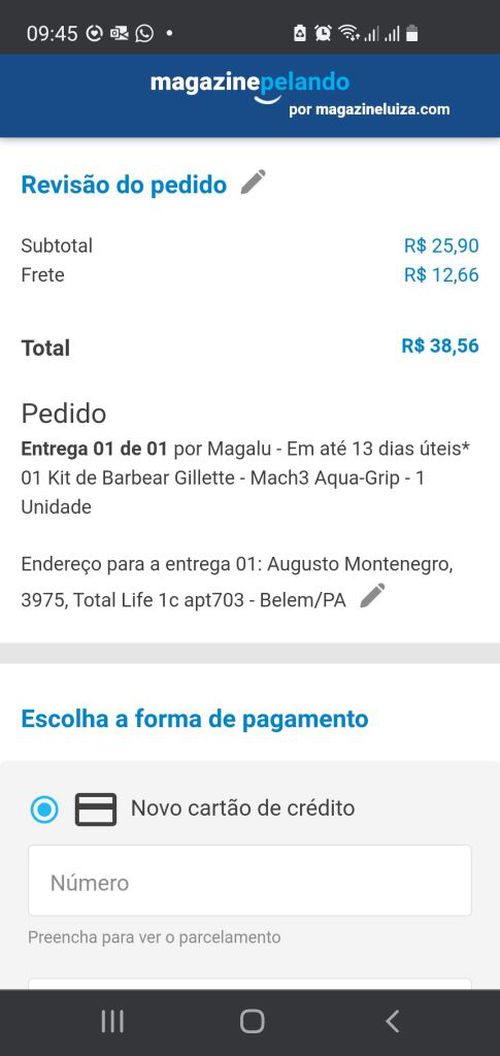The height and width of the screenshot is (1056, 500).
Task: Tap the card Número input field
Action: click(249, 881)
